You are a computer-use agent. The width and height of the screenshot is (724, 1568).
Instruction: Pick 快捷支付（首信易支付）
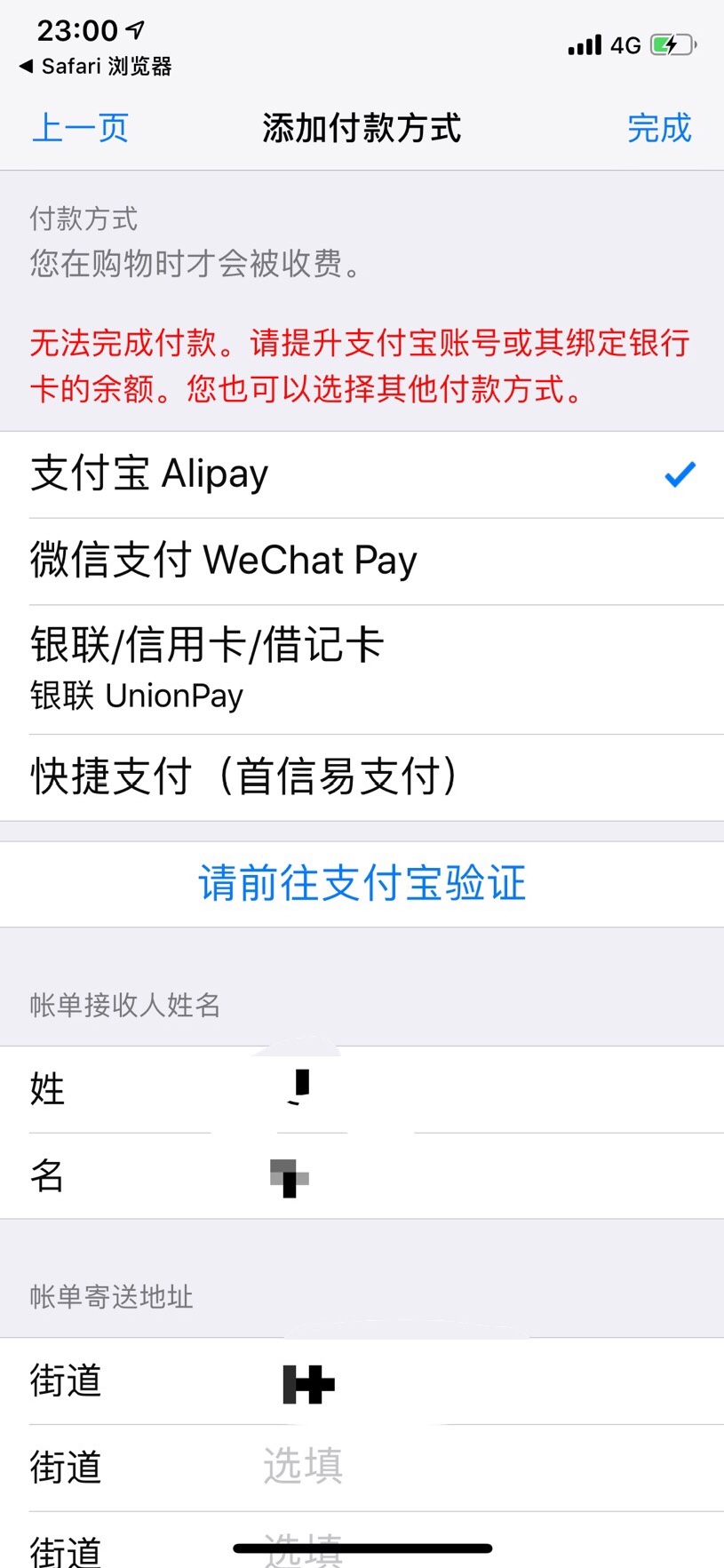coord(362,776)
